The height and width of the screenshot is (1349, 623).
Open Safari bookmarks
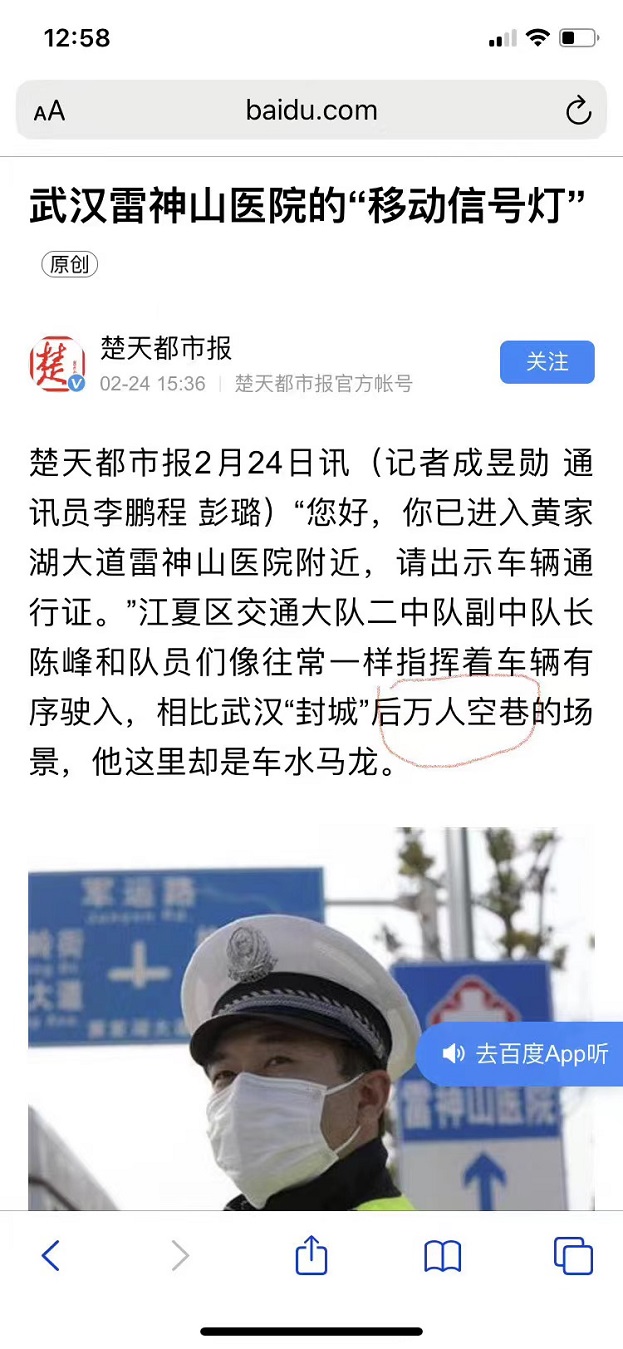(x=442, y=1255)
